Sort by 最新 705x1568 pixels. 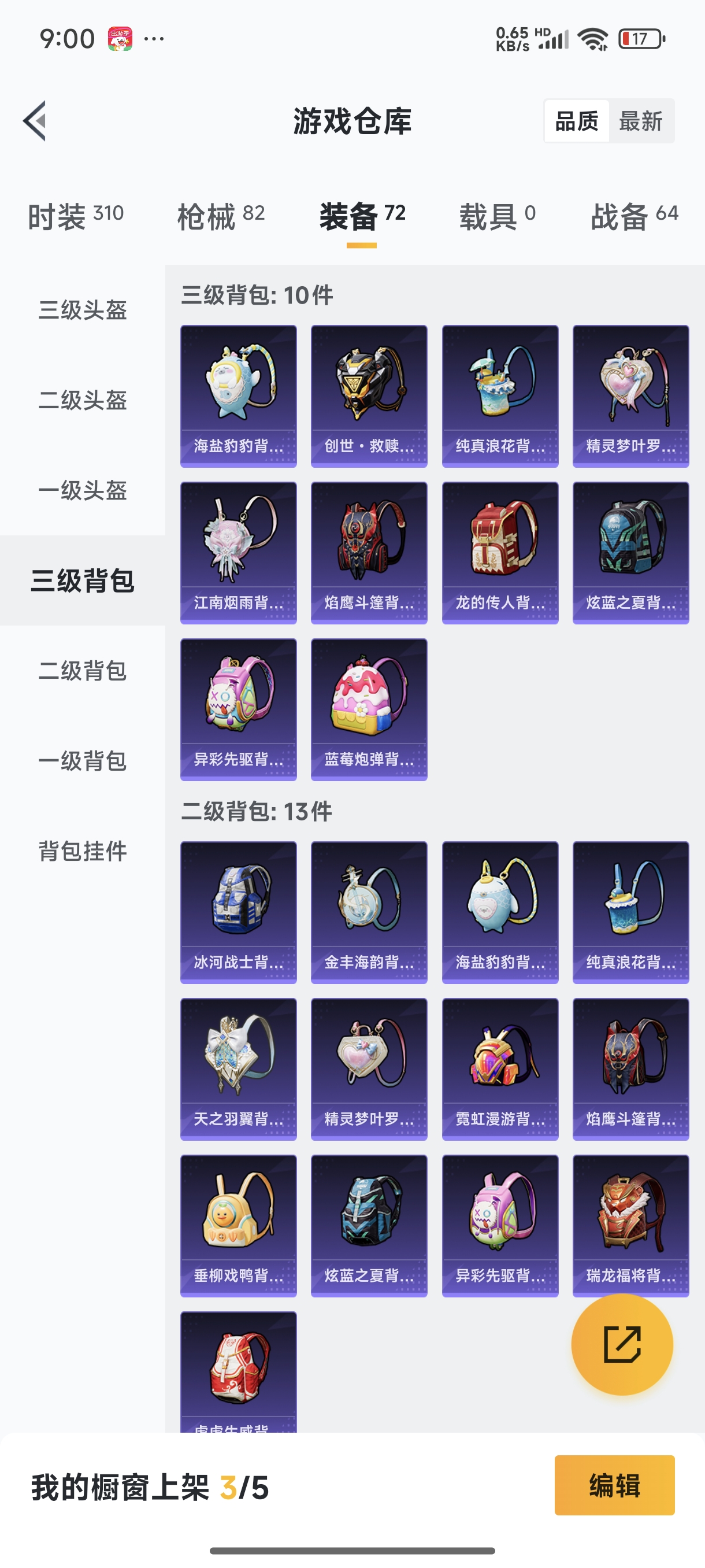click(x=640, y=121)
